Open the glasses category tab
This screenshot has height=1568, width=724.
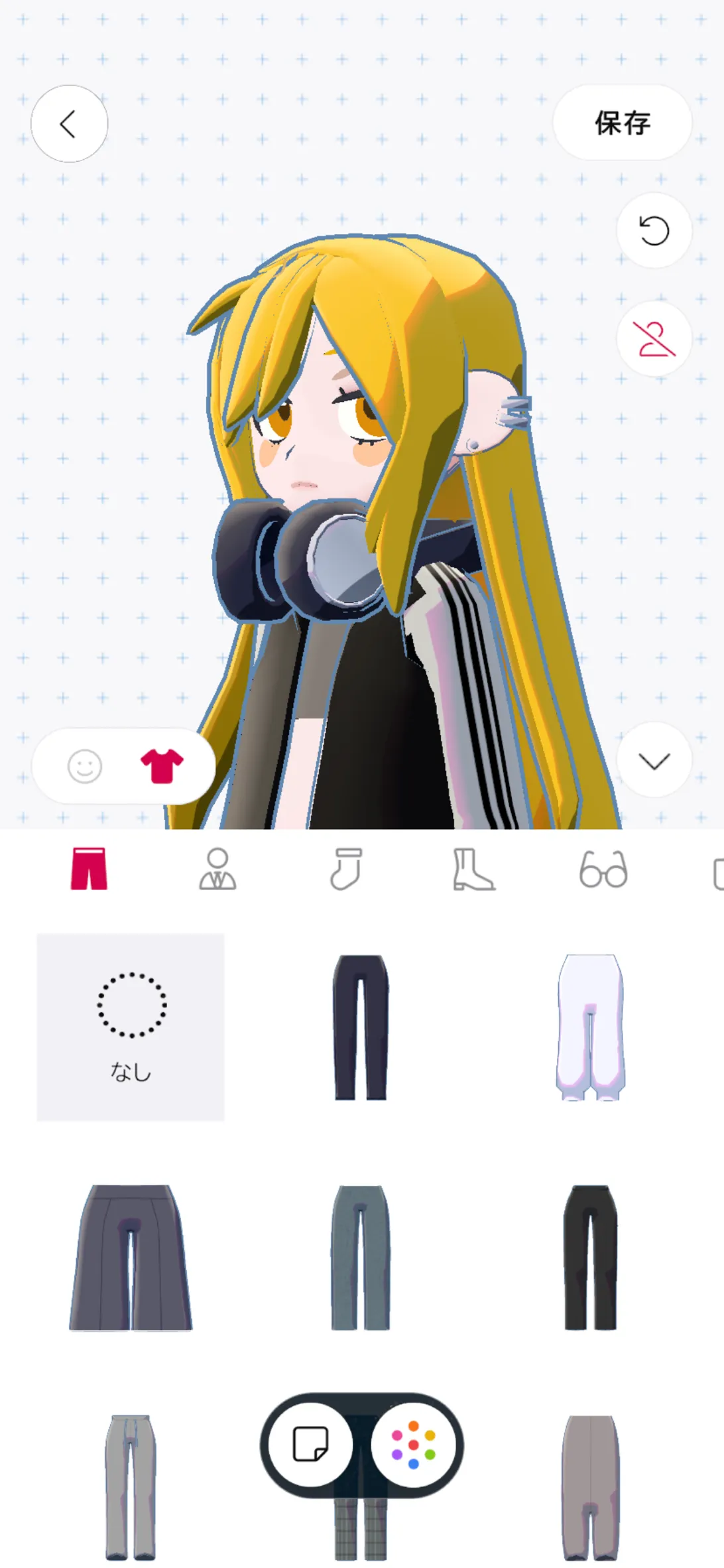603,870
